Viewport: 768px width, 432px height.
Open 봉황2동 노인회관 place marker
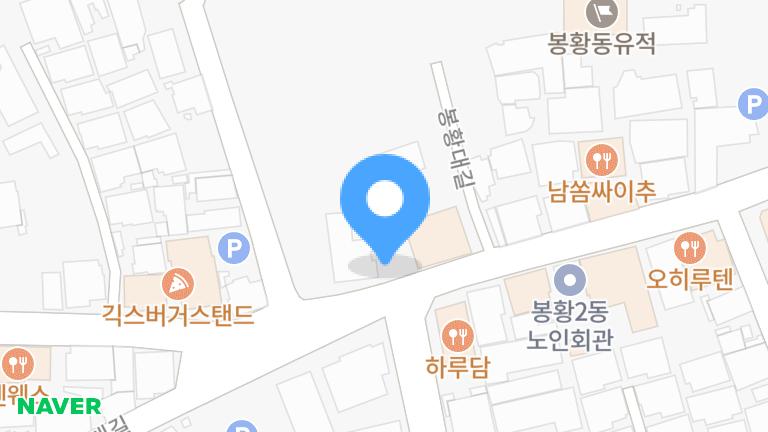point(568,279)
